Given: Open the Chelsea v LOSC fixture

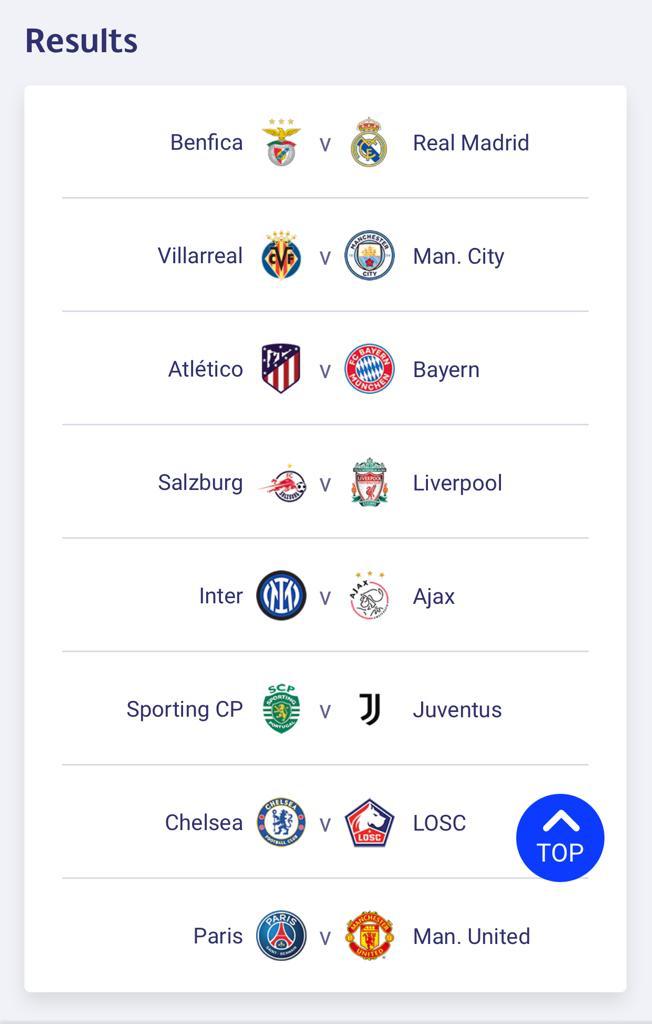Looking at the screenshot, I should point(325,823).
